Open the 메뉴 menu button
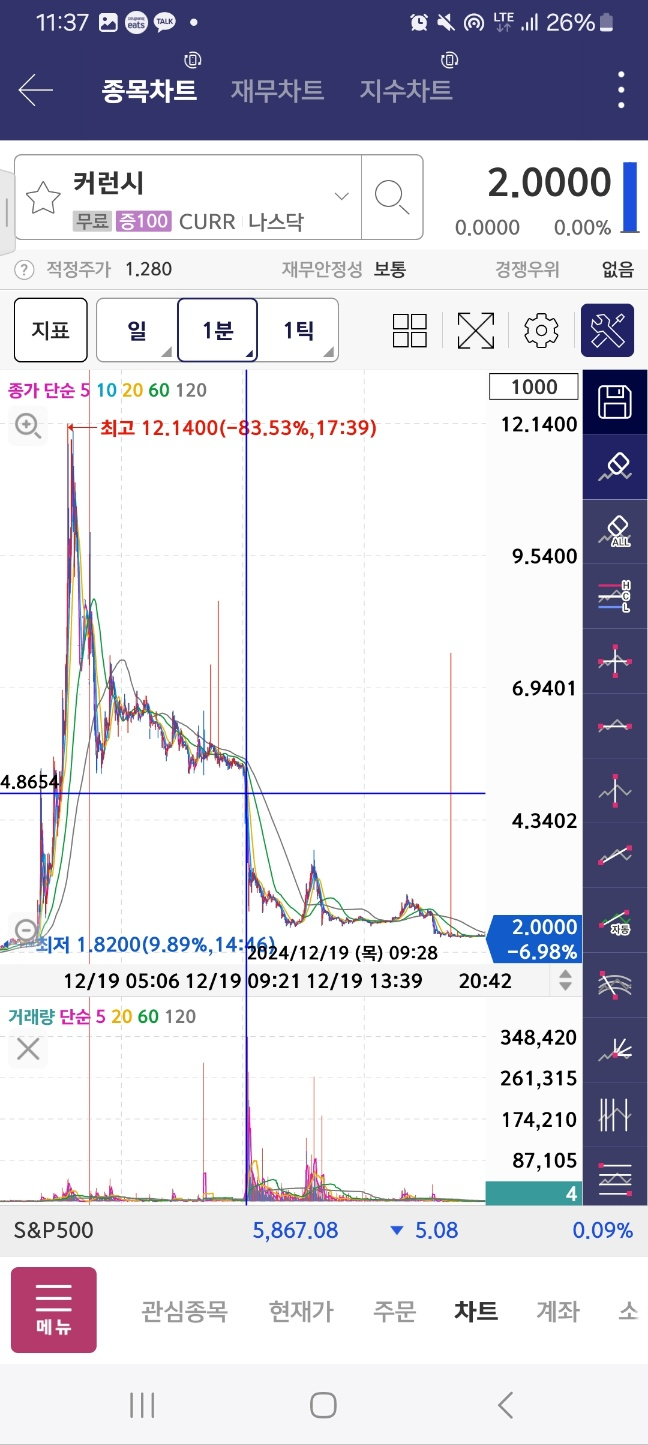648x1445 pixels. (x=54, y=1310)
